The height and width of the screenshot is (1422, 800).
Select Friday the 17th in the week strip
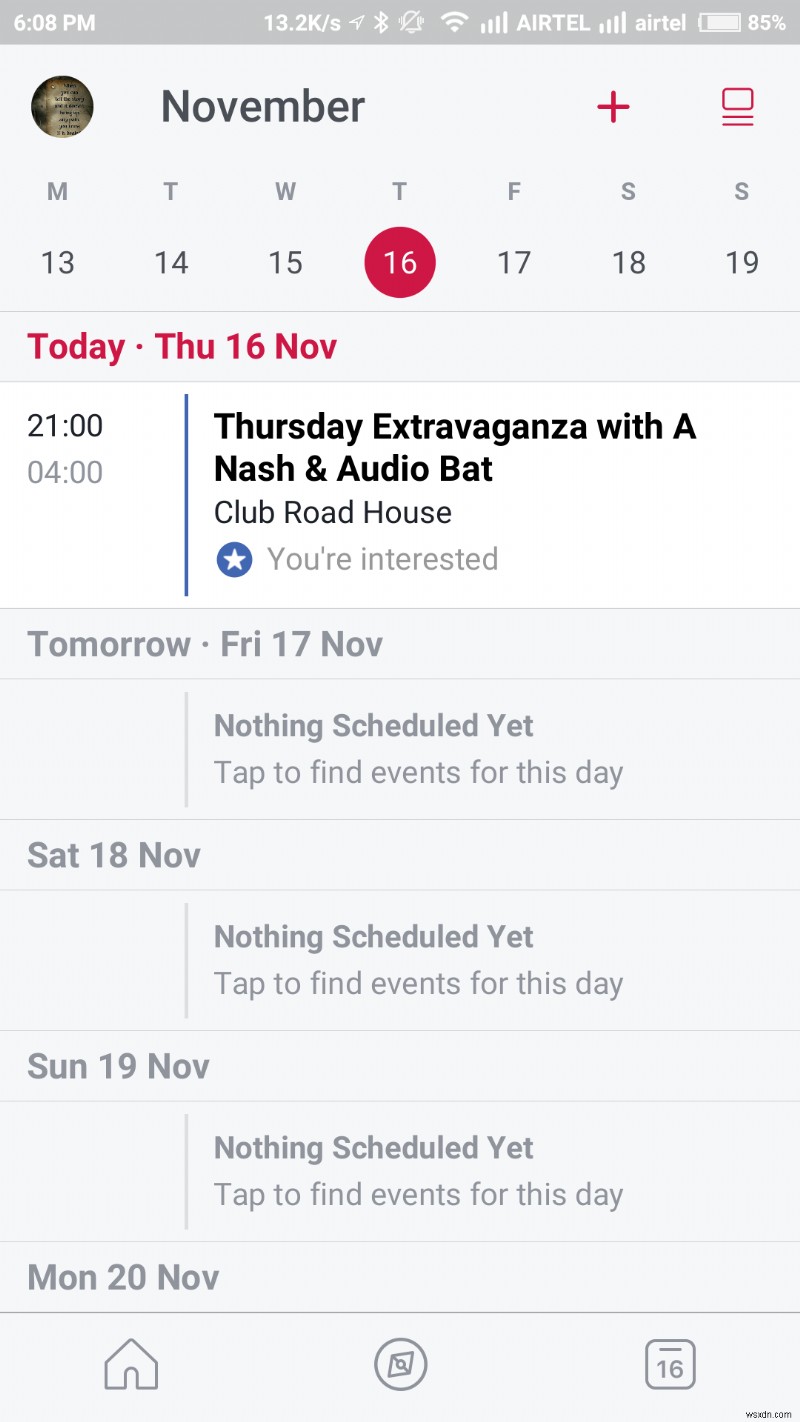click(514, 262)
